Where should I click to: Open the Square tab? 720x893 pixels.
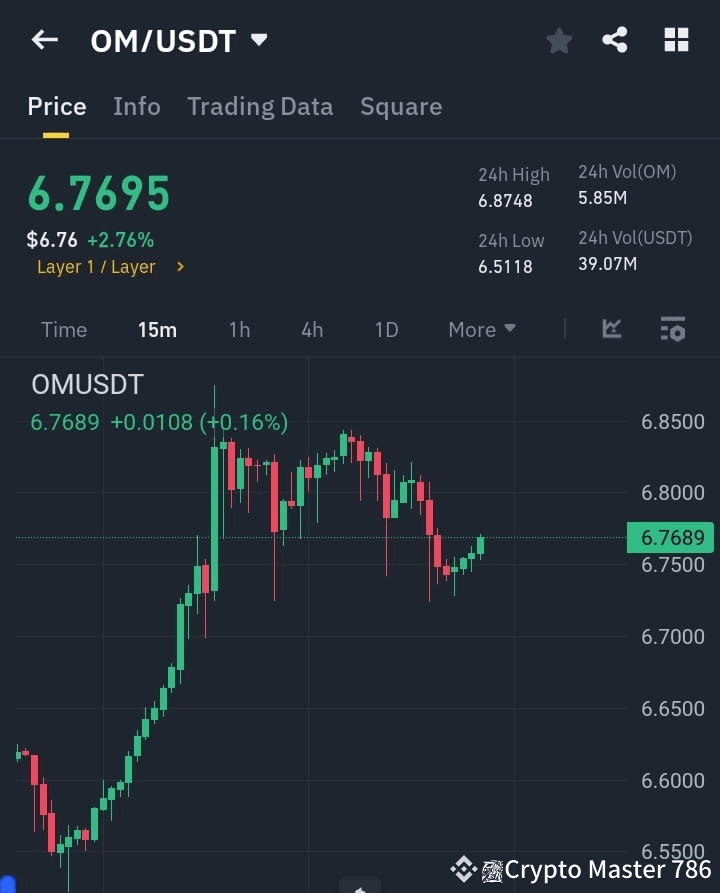point(401,106)
